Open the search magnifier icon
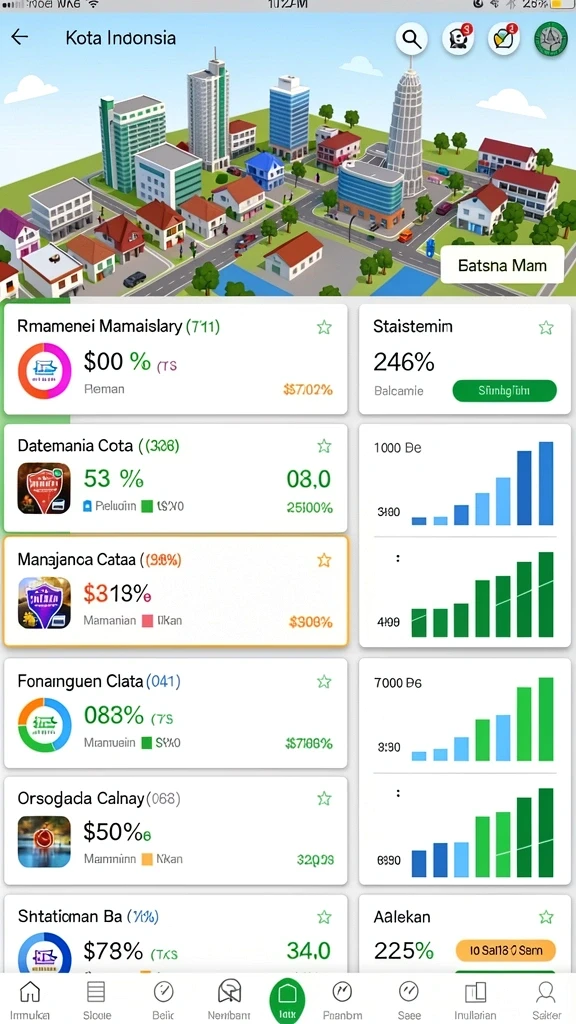The image size is (576, 1024). tap(411, 39)
